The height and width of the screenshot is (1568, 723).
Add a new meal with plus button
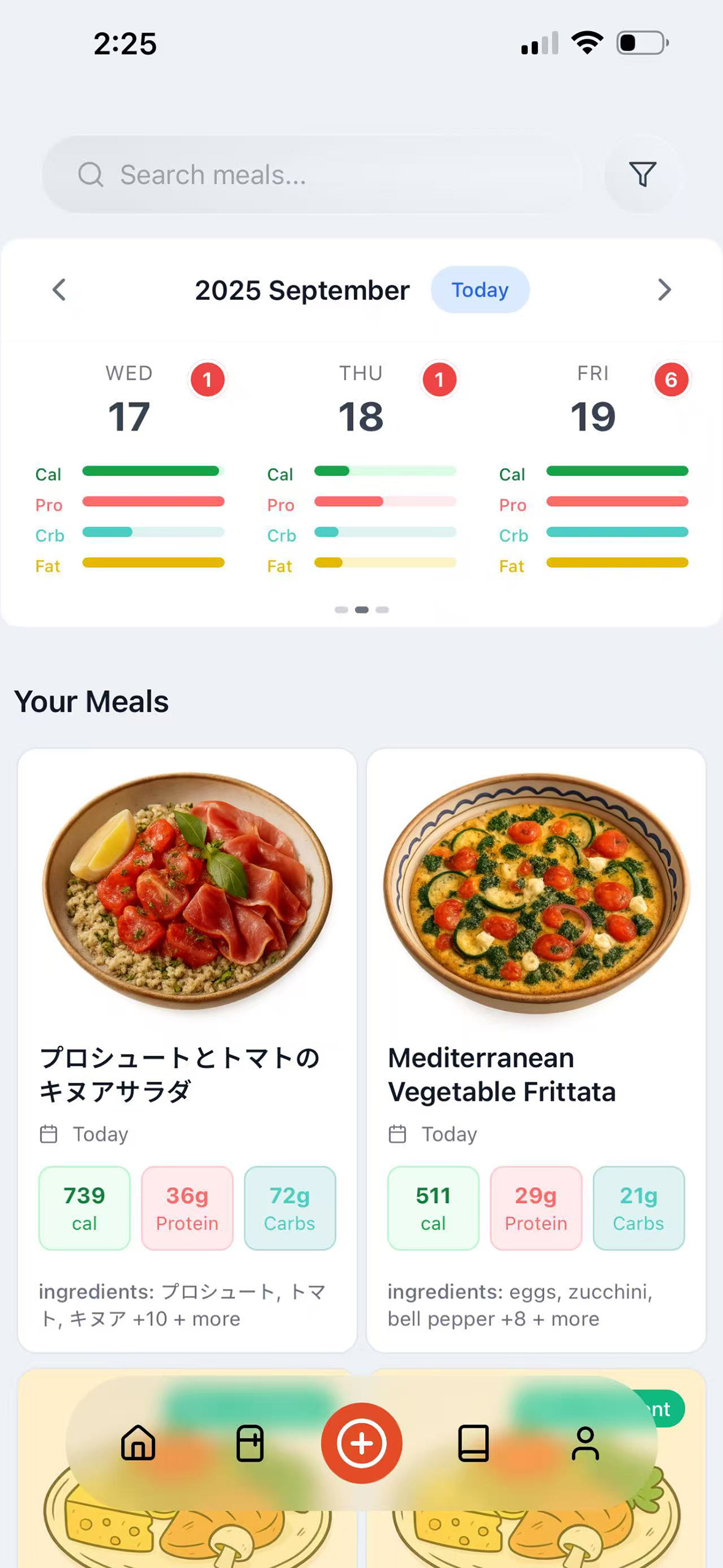tap(361, 1442)
